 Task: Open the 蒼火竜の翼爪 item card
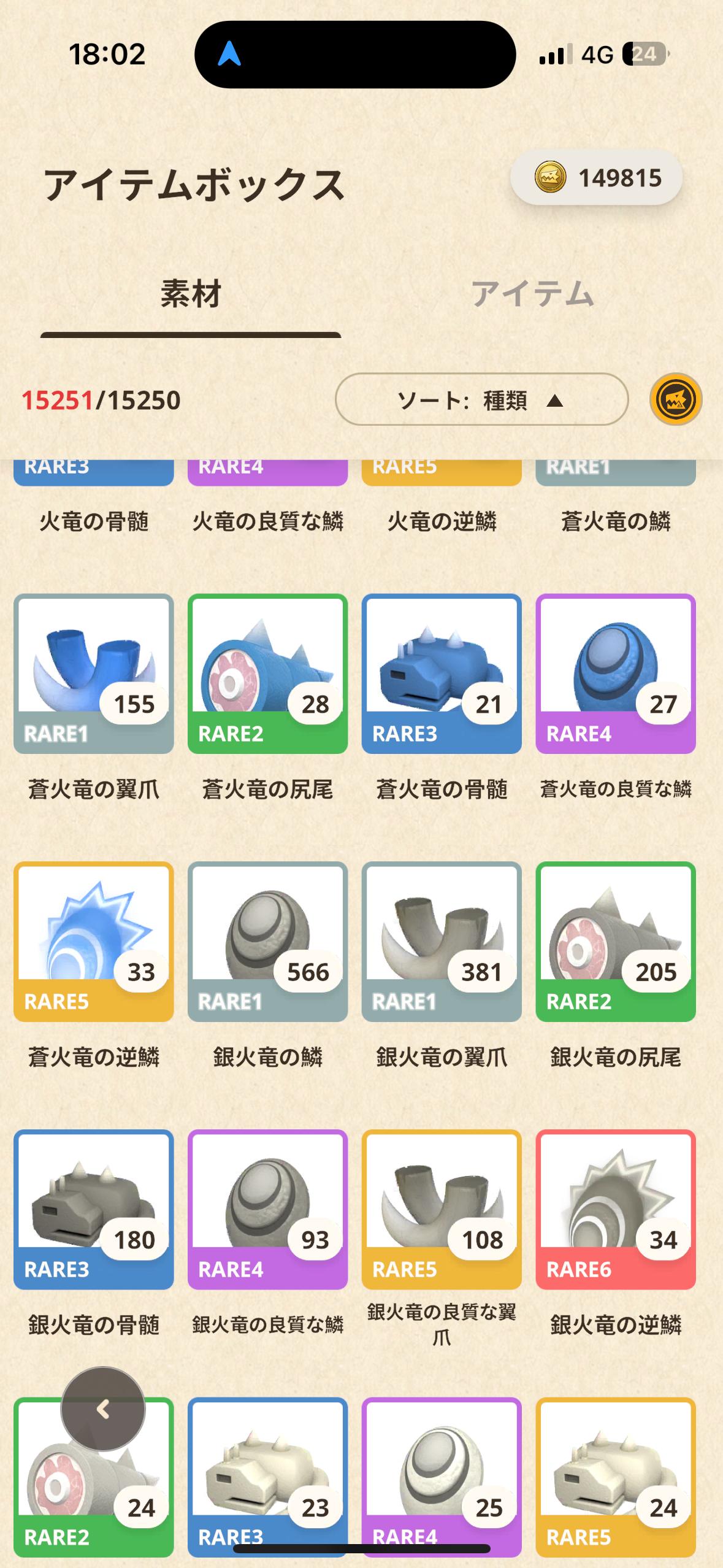click(94, 674)
